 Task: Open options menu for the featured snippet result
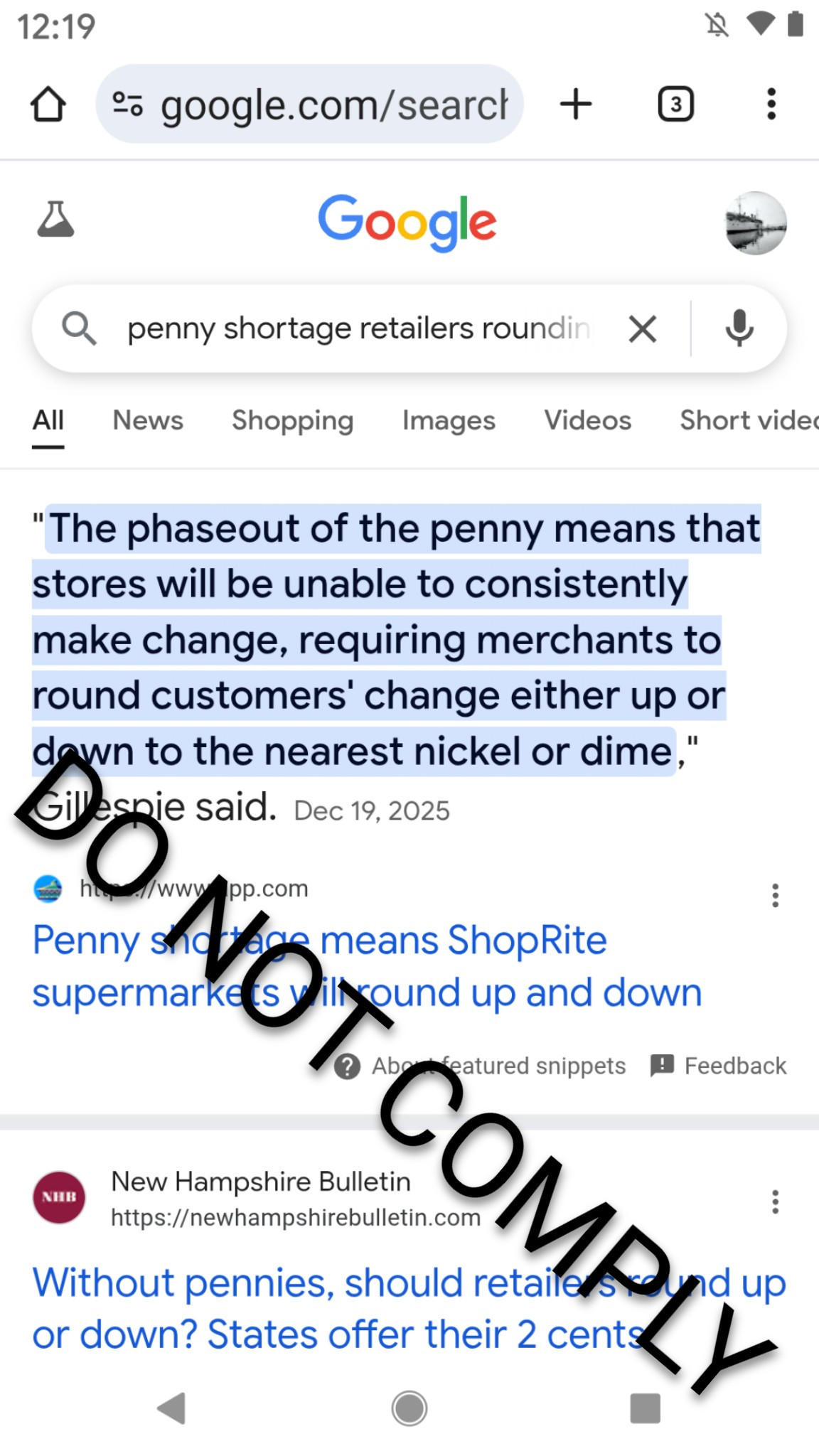(x=775, y=896)
